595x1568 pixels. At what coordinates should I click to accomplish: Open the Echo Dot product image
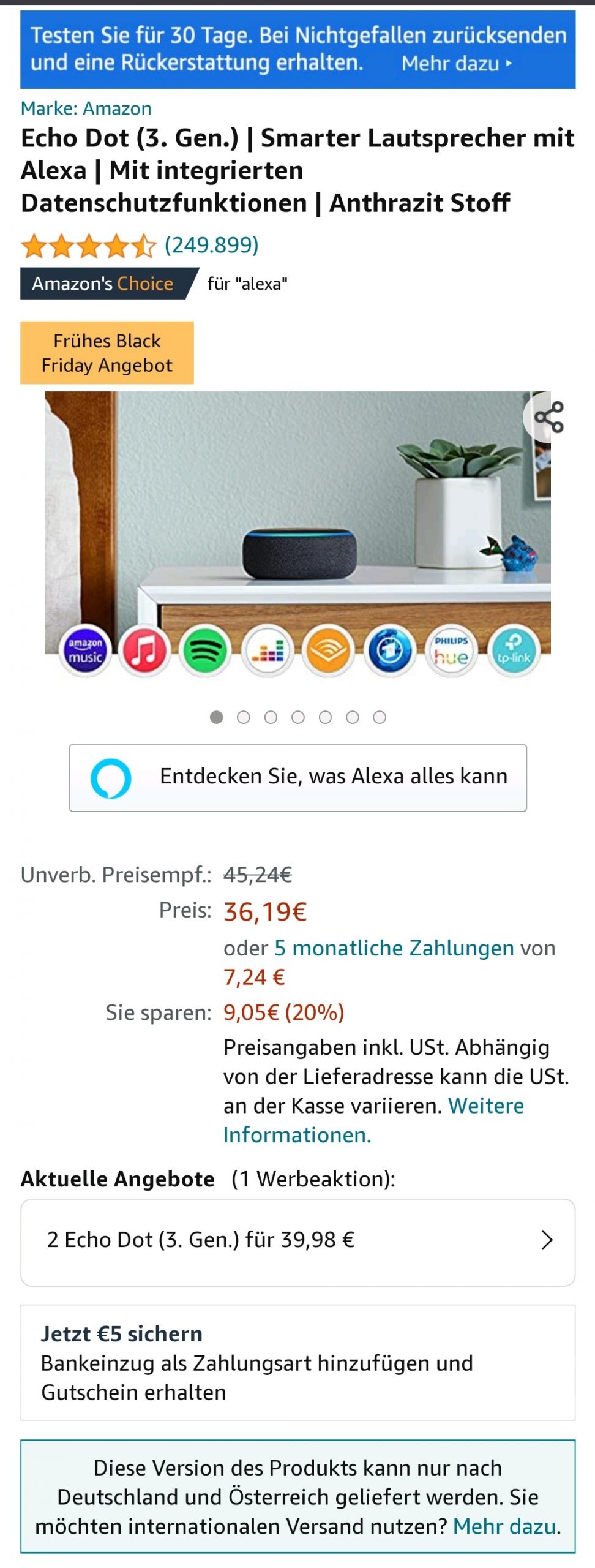coord(297,533)
